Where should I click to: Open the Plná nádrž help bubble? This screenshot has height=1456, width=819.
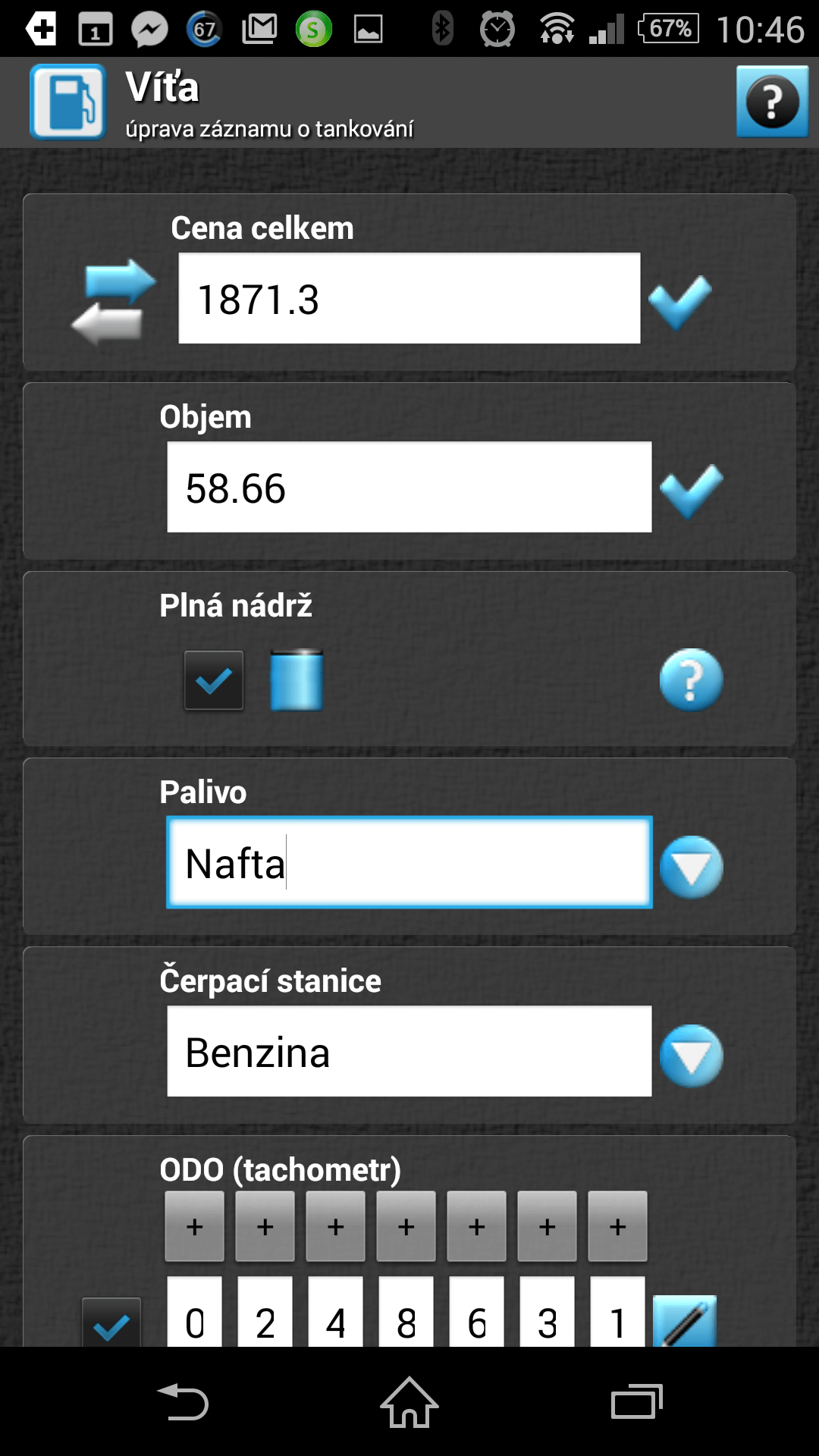pyautogui.click(x=691, y=680)
